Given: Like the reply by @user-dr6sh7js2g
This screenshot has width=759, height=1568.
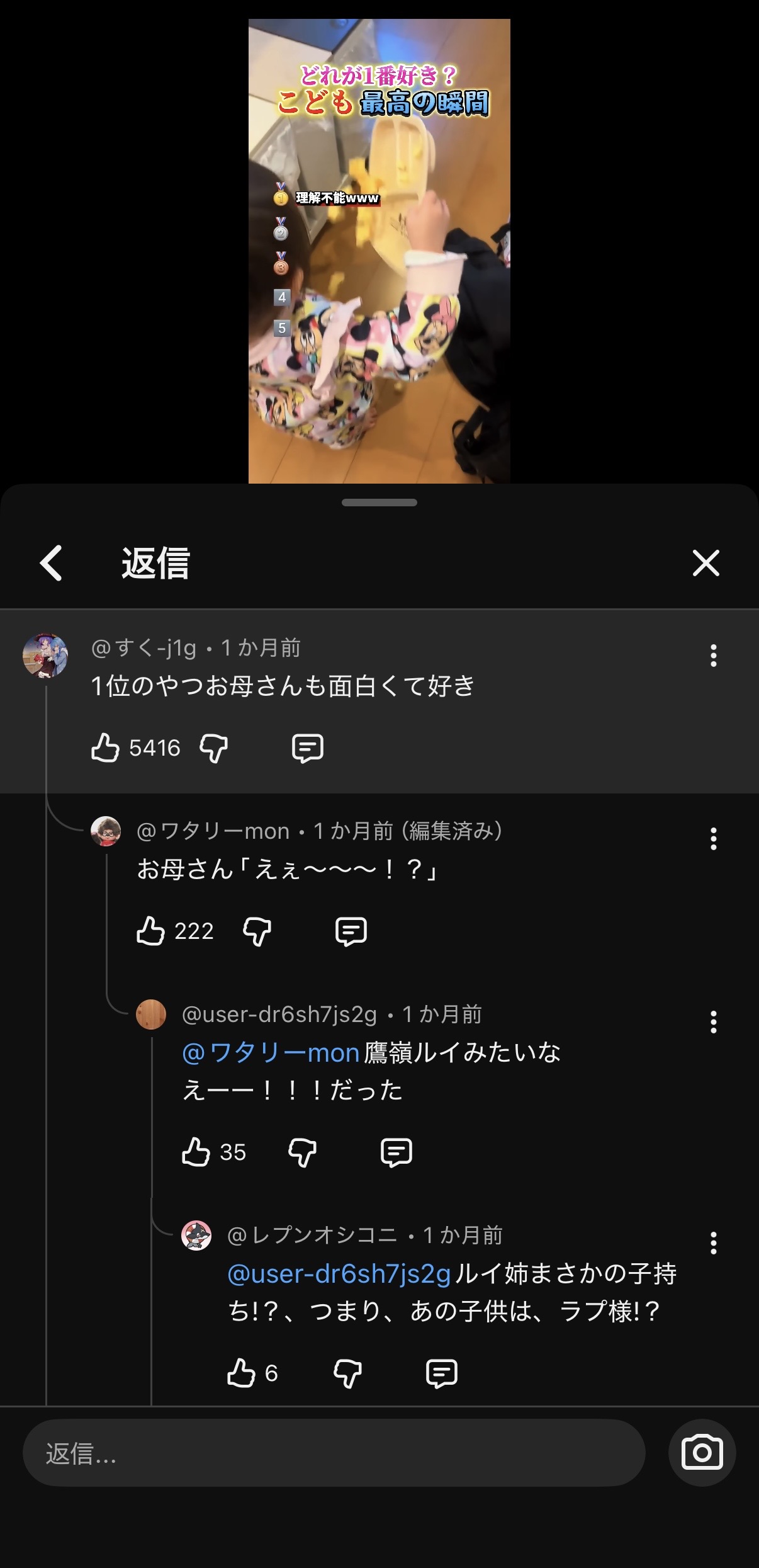Looking at the screenshot, I should 196,1152.
